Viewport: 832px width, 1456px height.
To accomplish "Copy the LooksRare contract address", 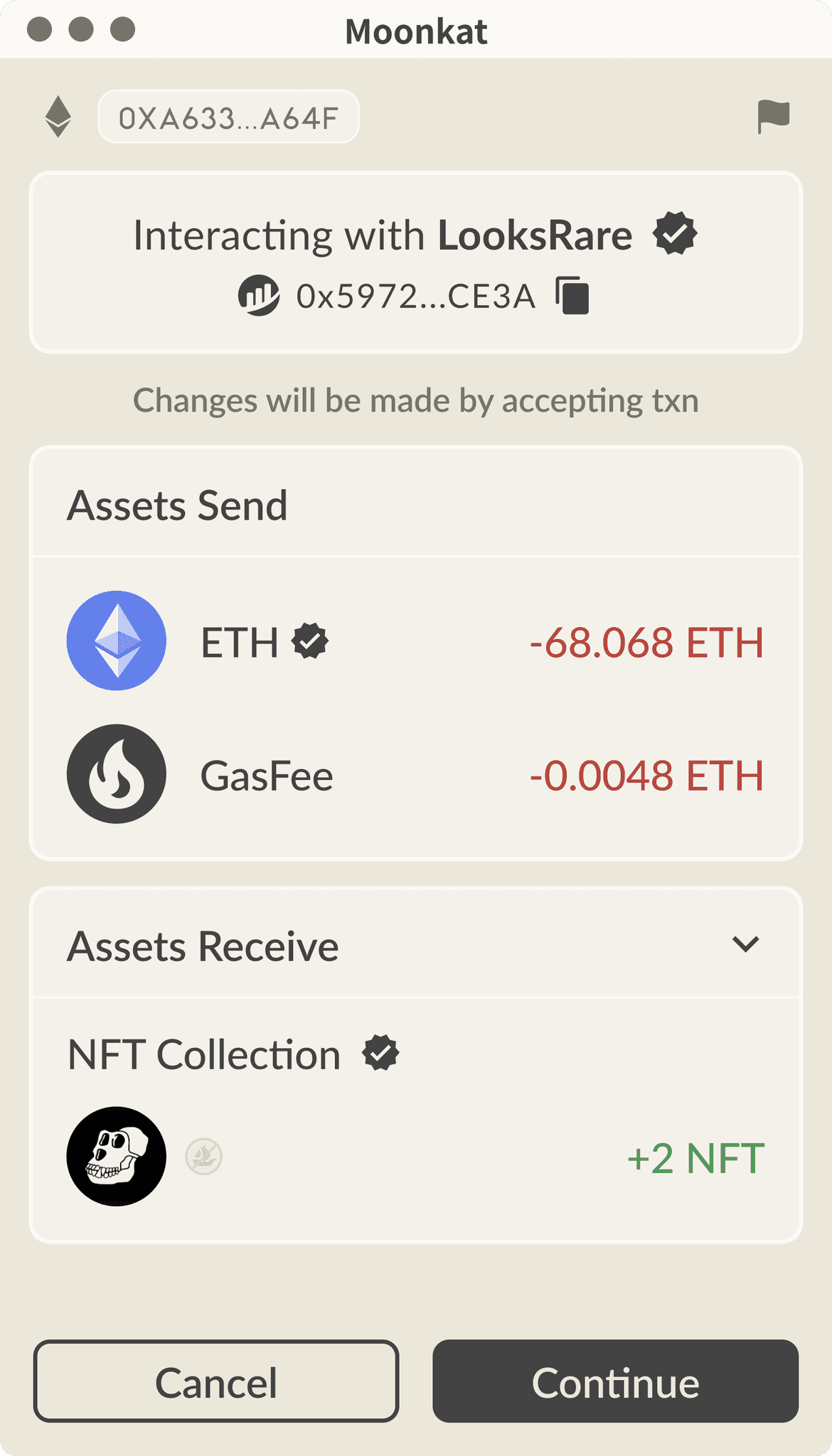I will 573,296.
